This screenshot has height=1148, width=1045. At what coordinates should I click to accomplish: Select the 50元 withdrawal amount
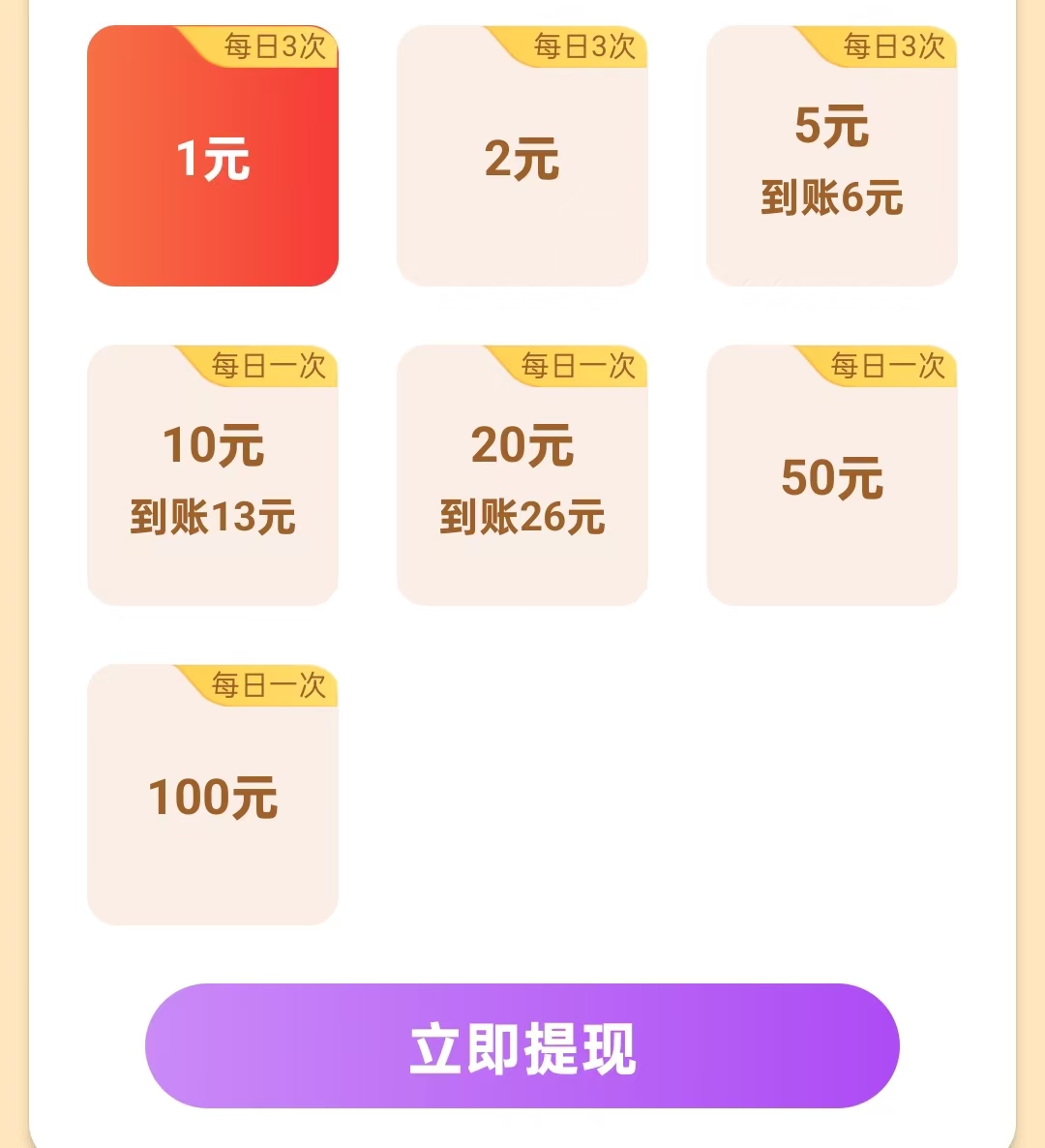tap(832, 476)
